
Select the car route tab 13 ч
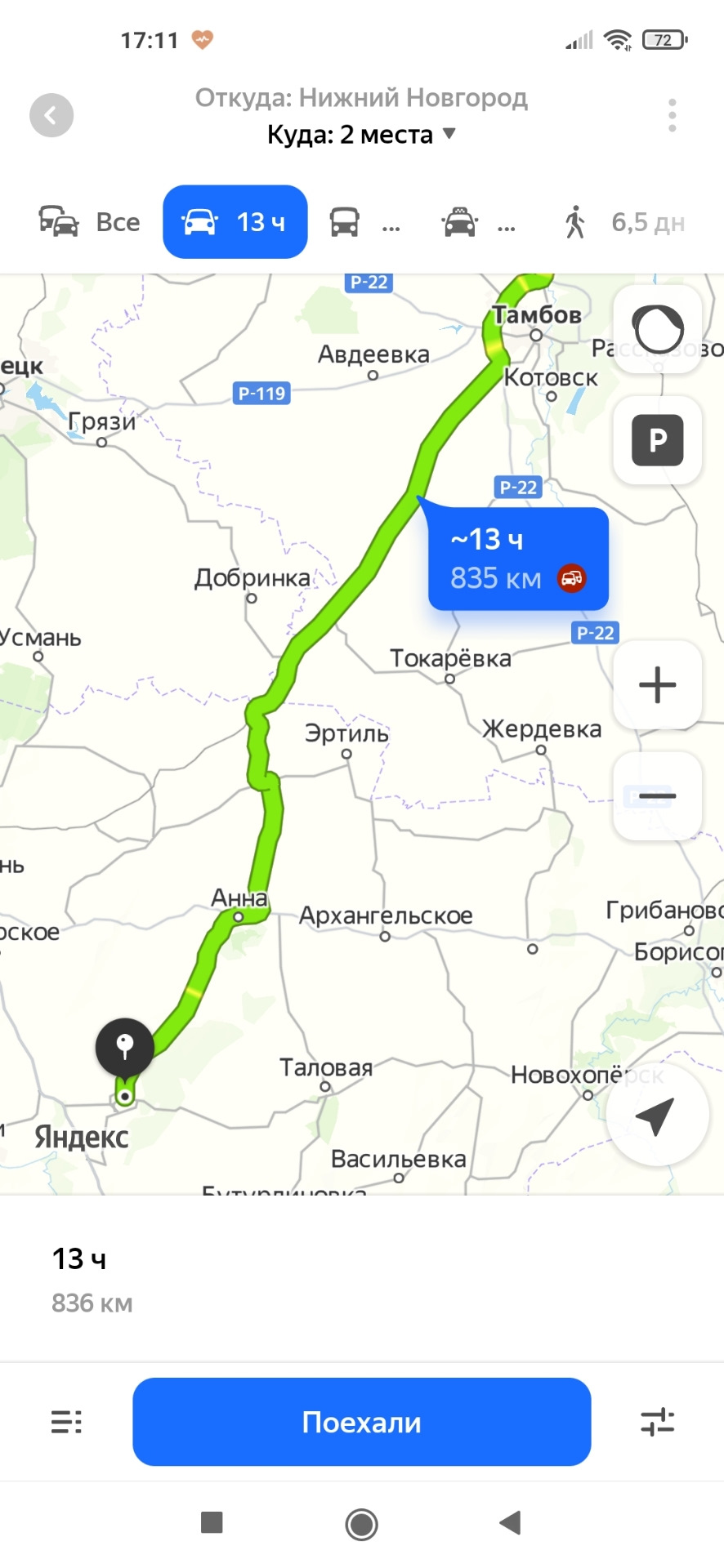[x=235, y=222]
